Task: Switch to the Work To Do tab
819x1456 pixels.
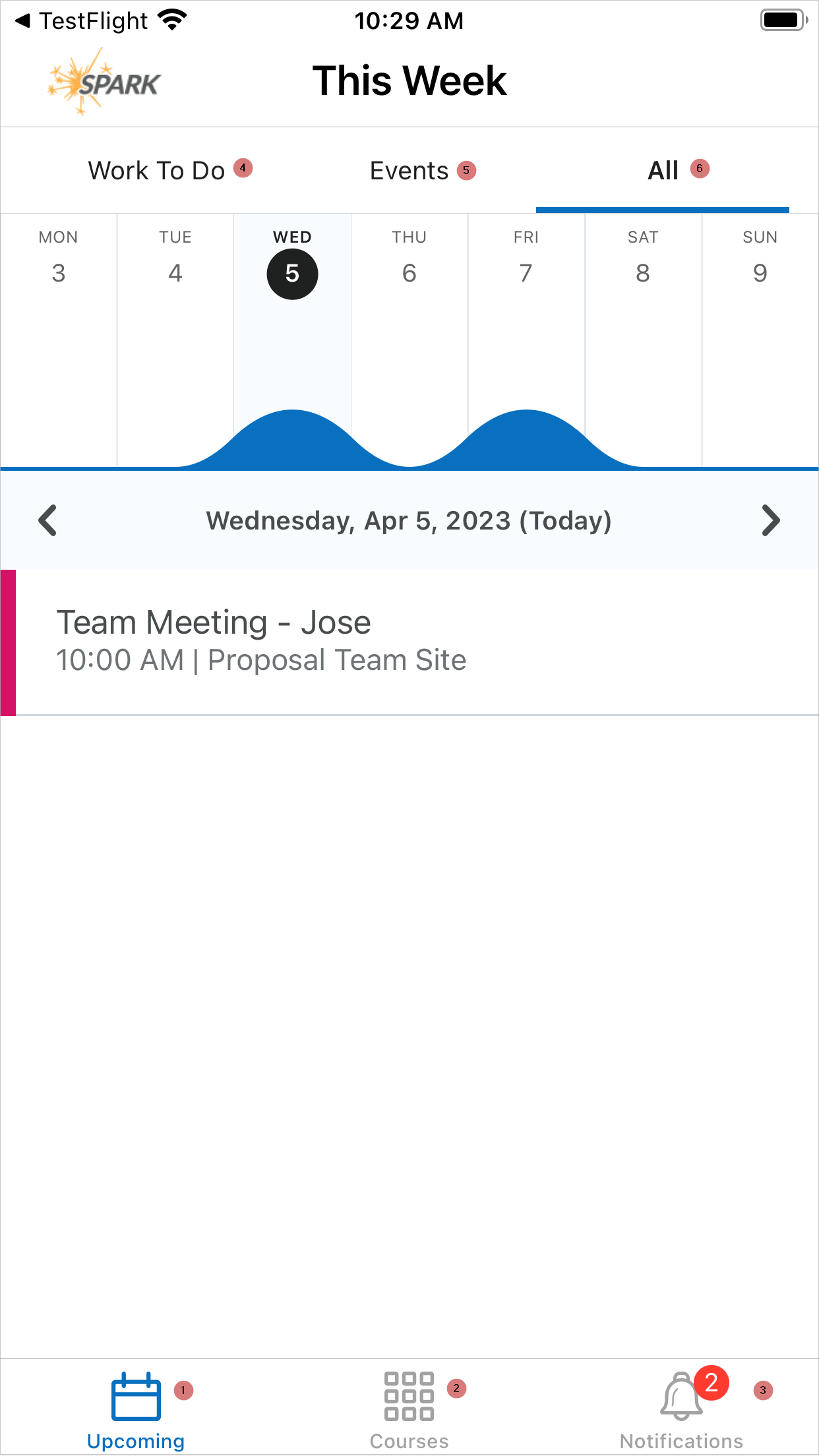Action: pos(157,171)
